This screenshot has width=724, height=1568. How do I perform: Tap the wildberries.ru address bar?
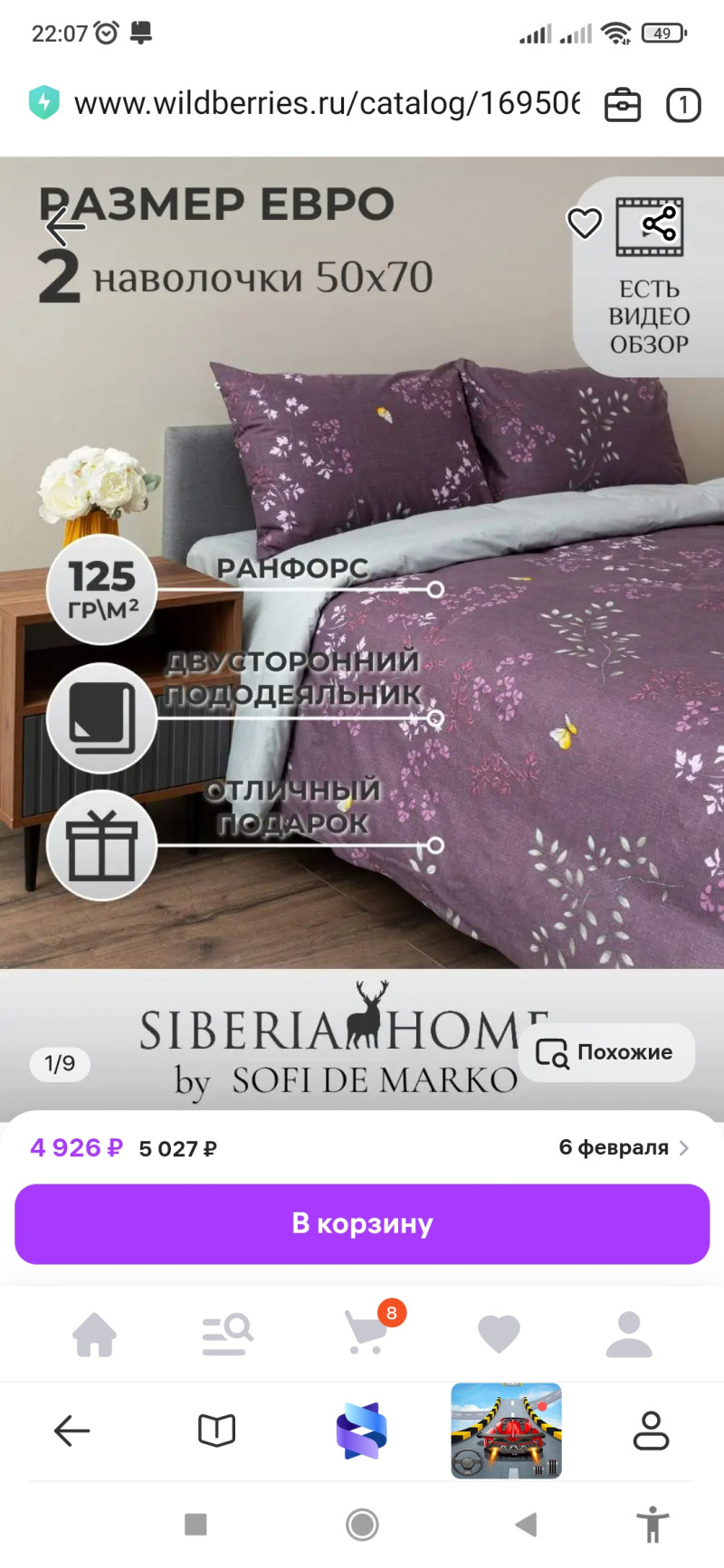(x=326, y=104)
